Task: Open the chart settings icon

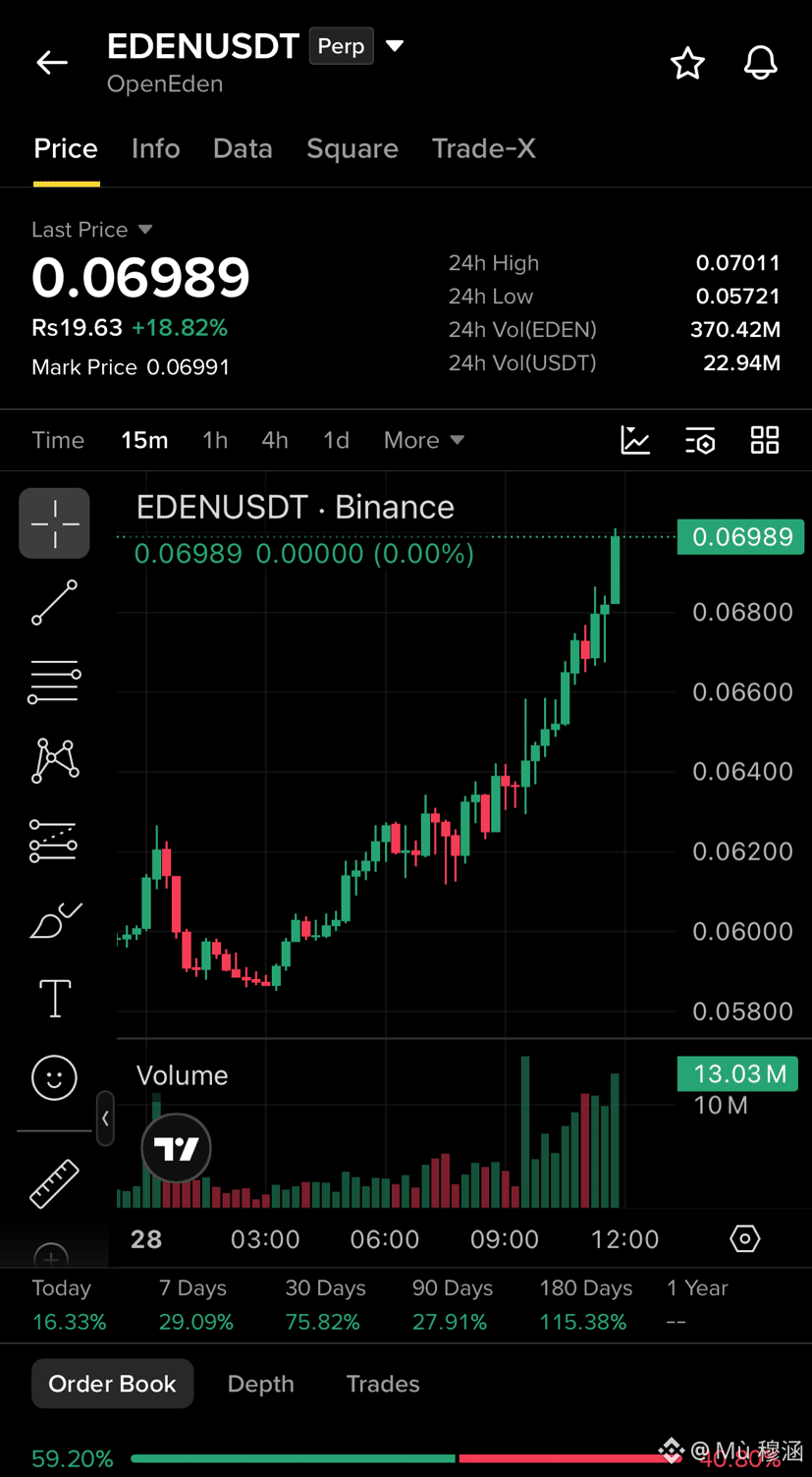Action: point(700,440)
